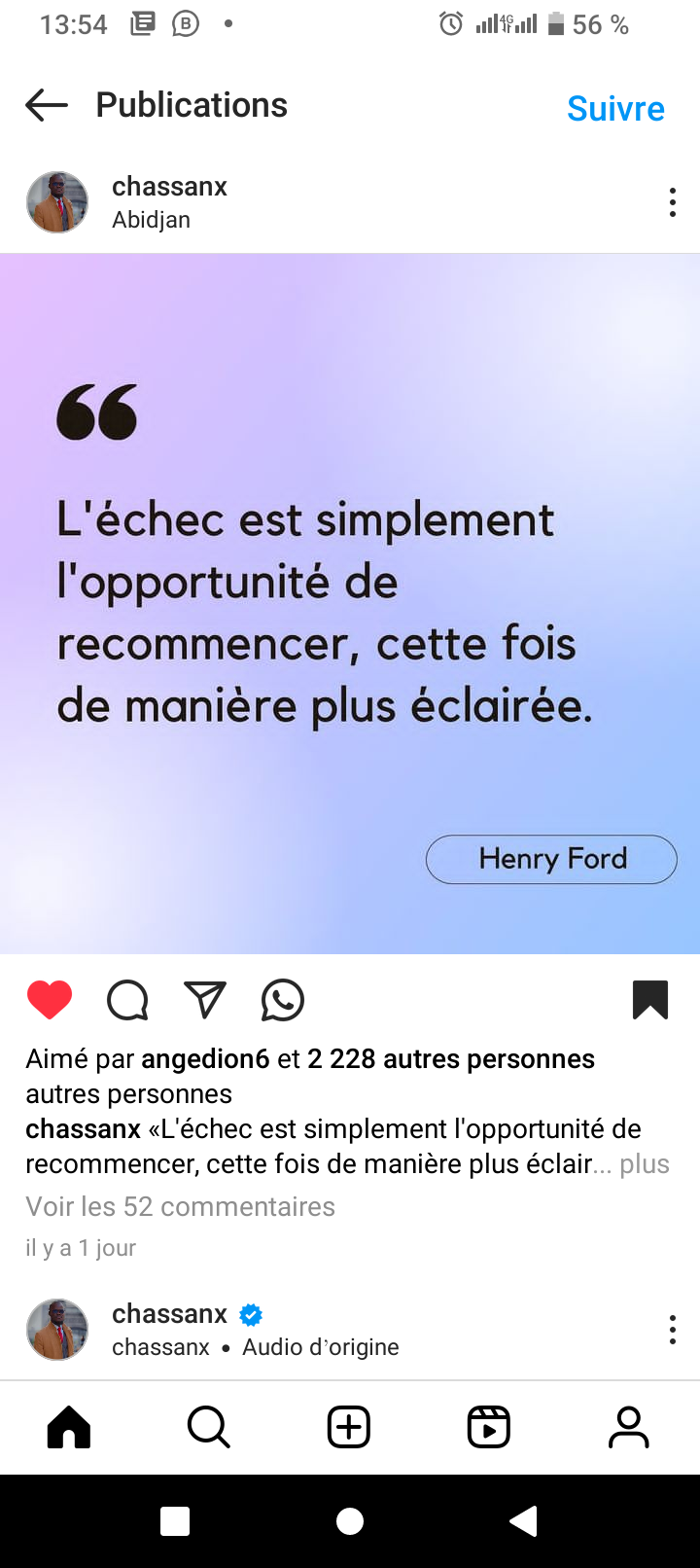The height and width of the screenshot is (1568, 700).
Task: Switch to the Reels tab
Action: pyautogui.click(x=489, y=1427)
